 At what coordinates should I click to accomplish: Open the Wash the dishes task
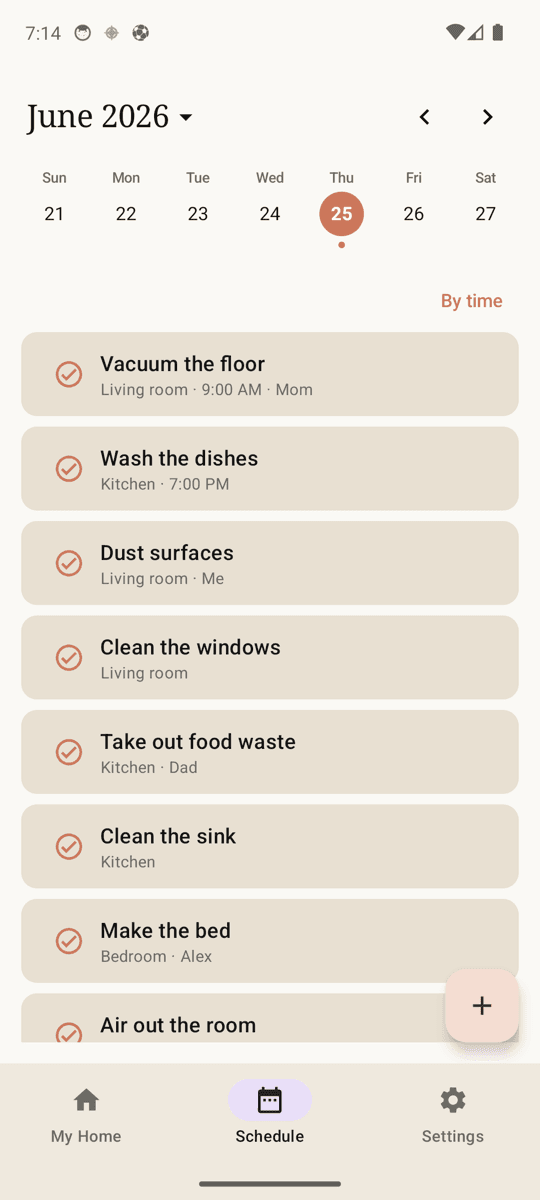click(x=270, y=469)
